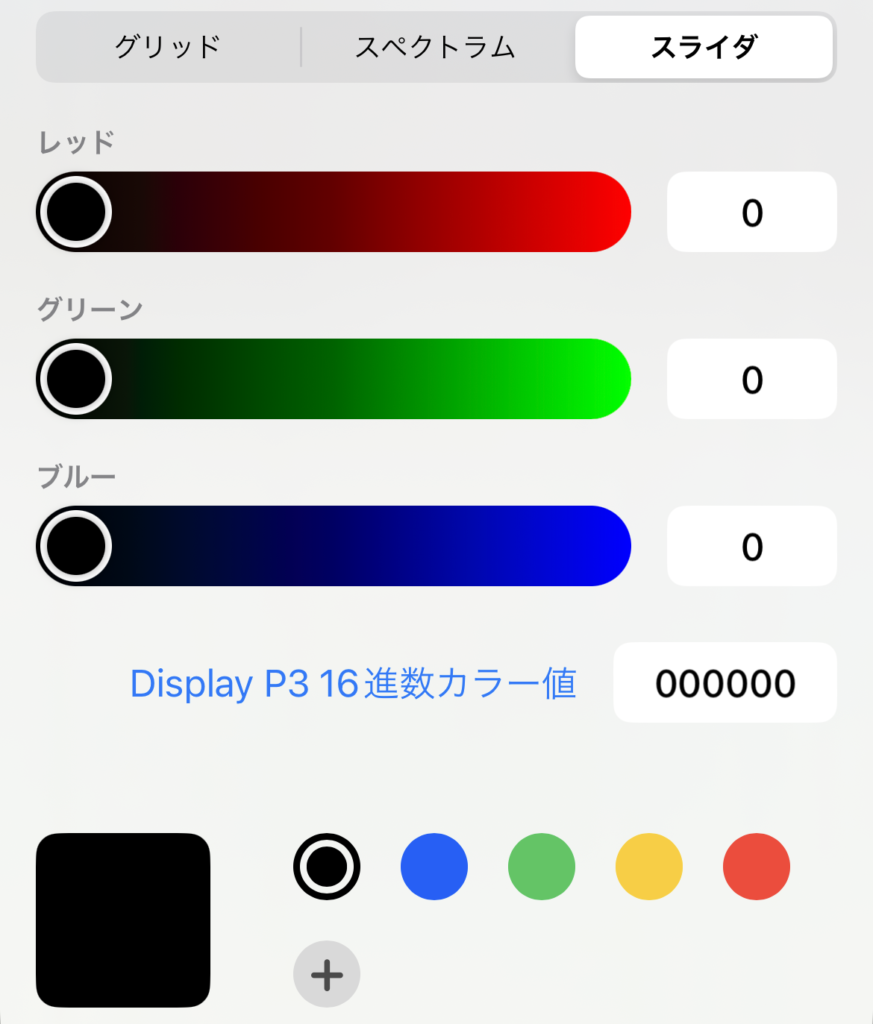Open the Display P3 16進数カラー値 link
Screen dimensions: 873x1024
click(353, 684)
